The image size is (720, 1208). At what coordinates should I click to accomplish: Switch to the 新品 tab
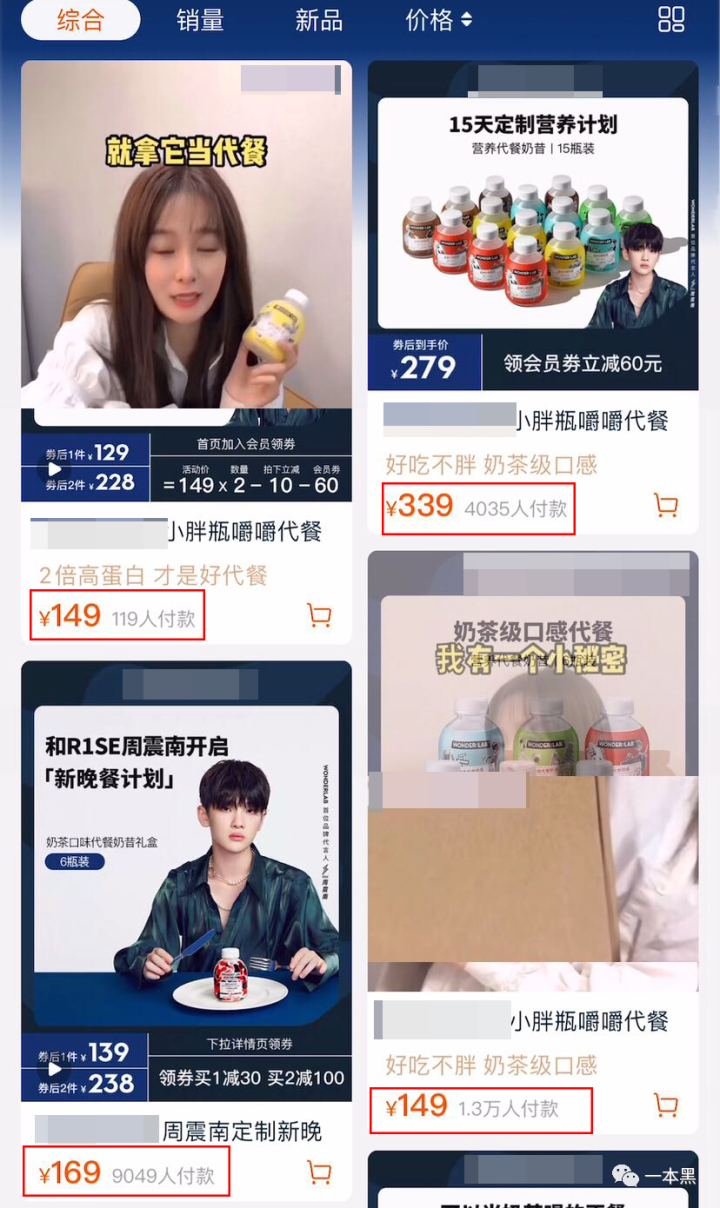tap(319, 20)
